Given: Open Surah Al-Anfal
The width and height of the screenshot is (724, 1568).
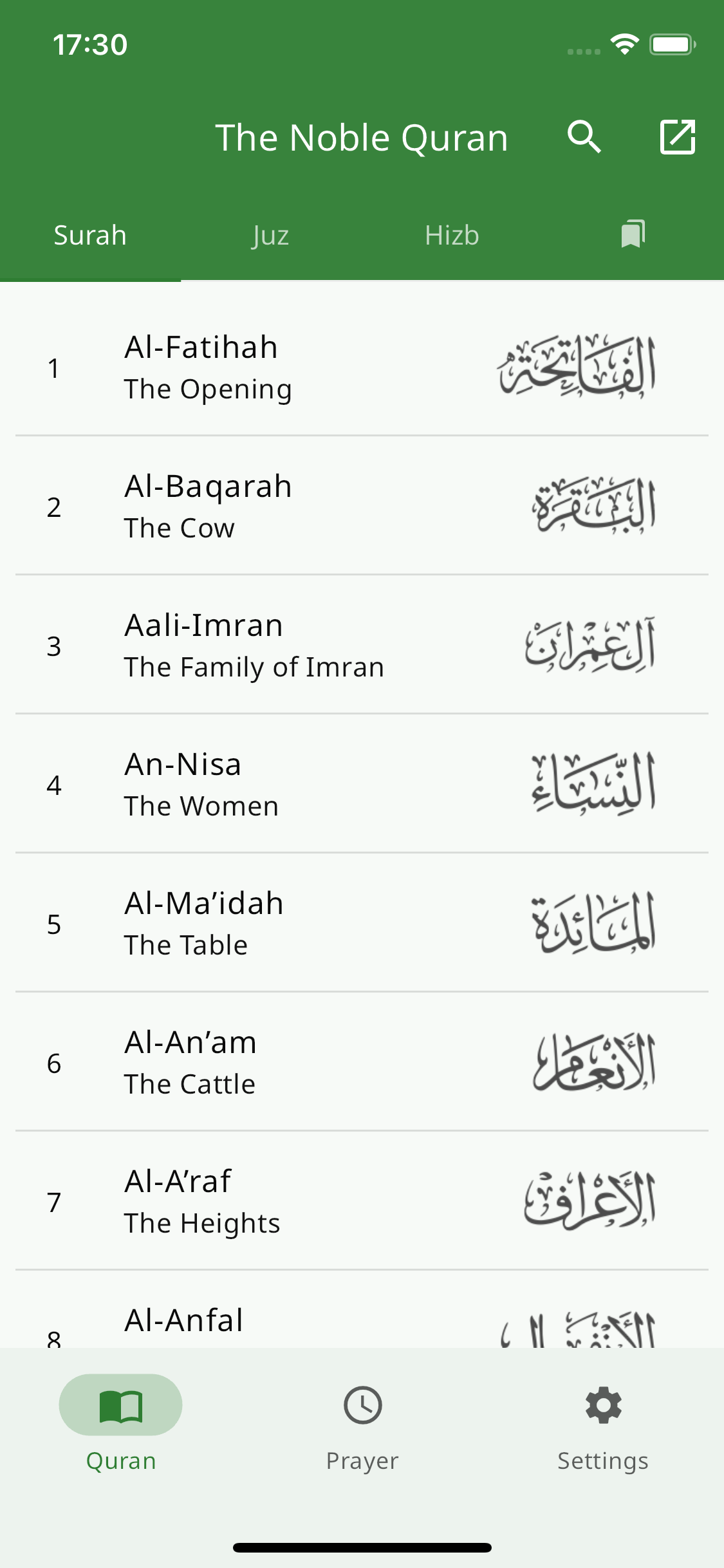Looking at the screenshot, I should (x=362, y=1310).
